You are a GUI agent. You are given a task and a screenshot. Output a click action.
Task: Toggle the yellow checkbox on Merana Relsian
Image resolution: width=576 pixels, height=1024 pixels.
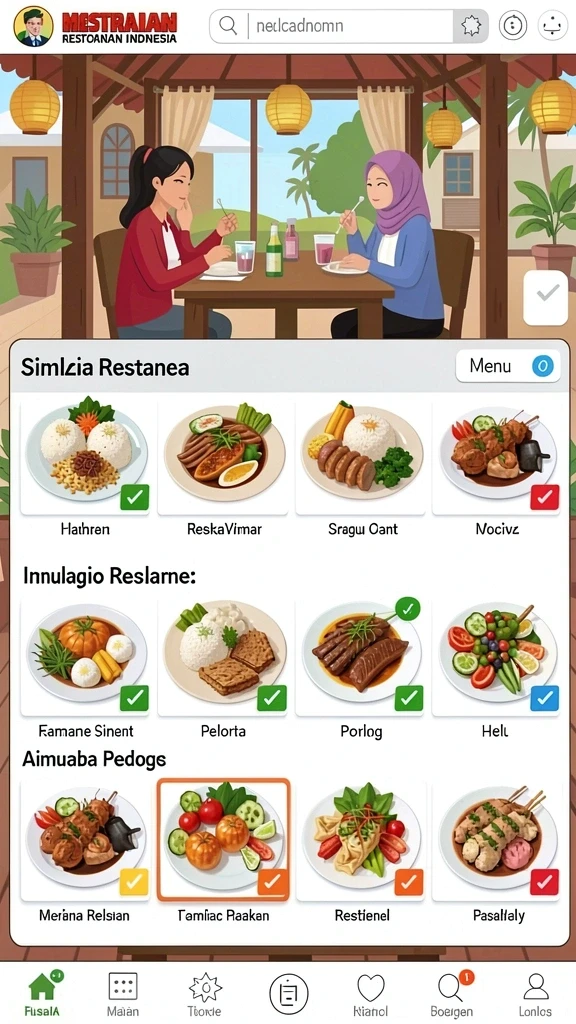tap(135, 882)
